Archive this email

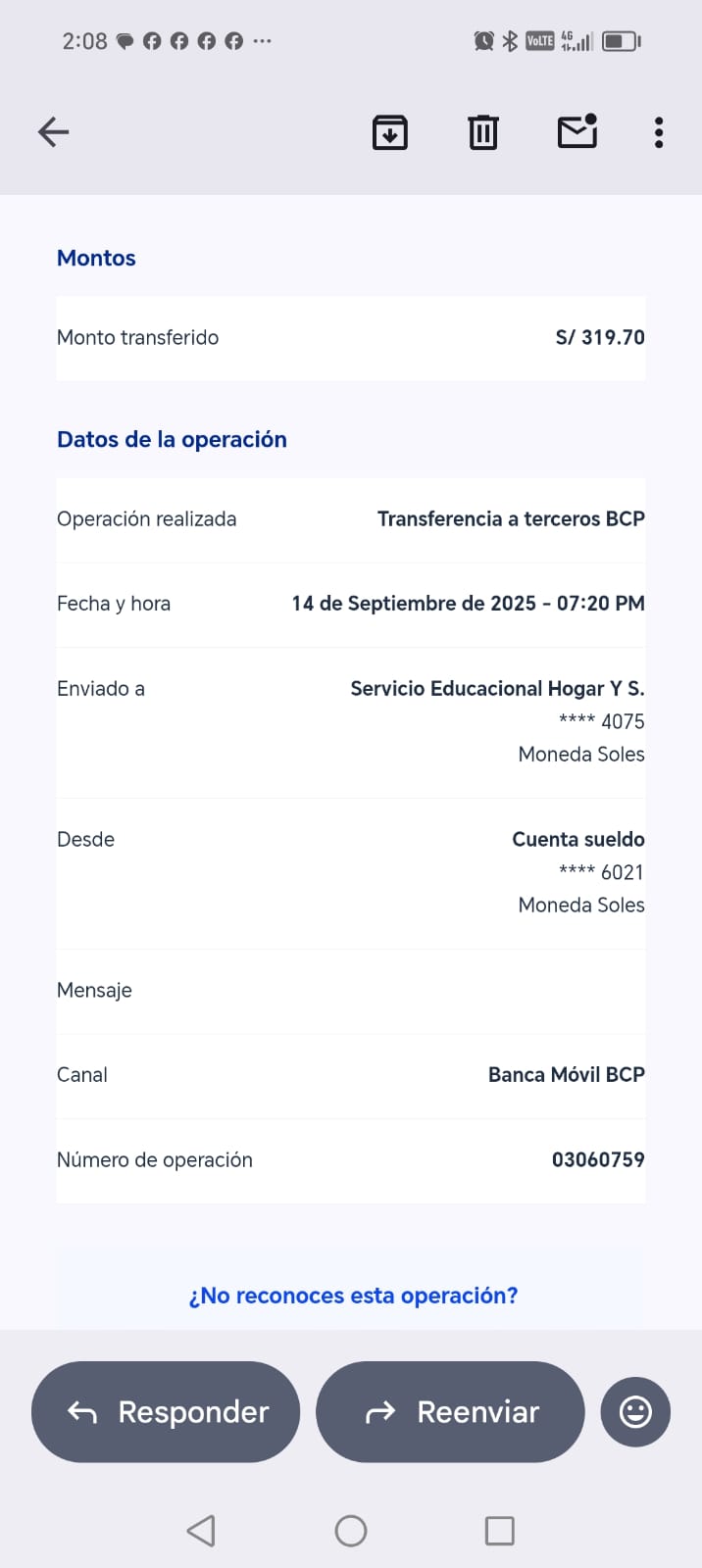tap(390, 132)
